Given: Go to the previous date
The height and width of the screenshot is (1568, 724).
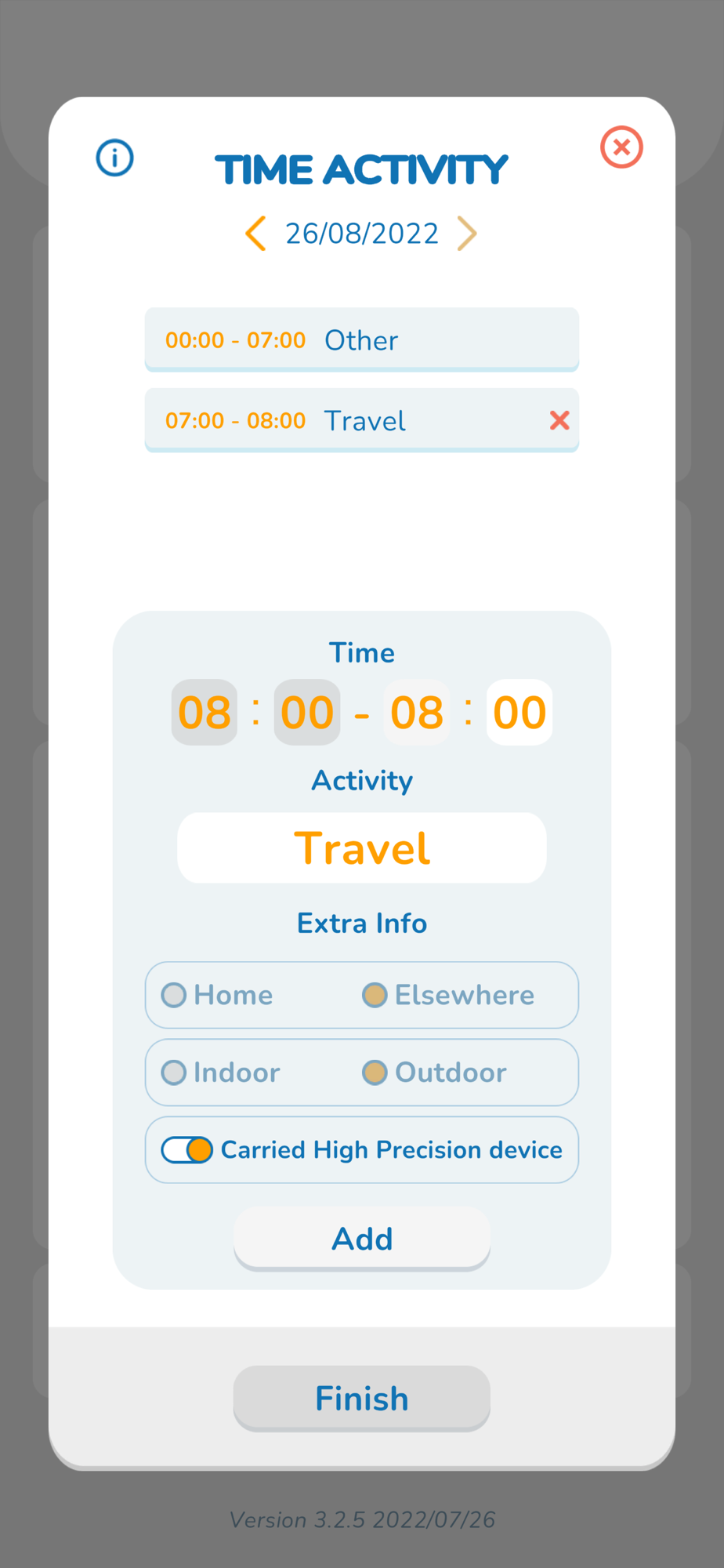Looking at the screenshot, I should [x=255, y=234].
